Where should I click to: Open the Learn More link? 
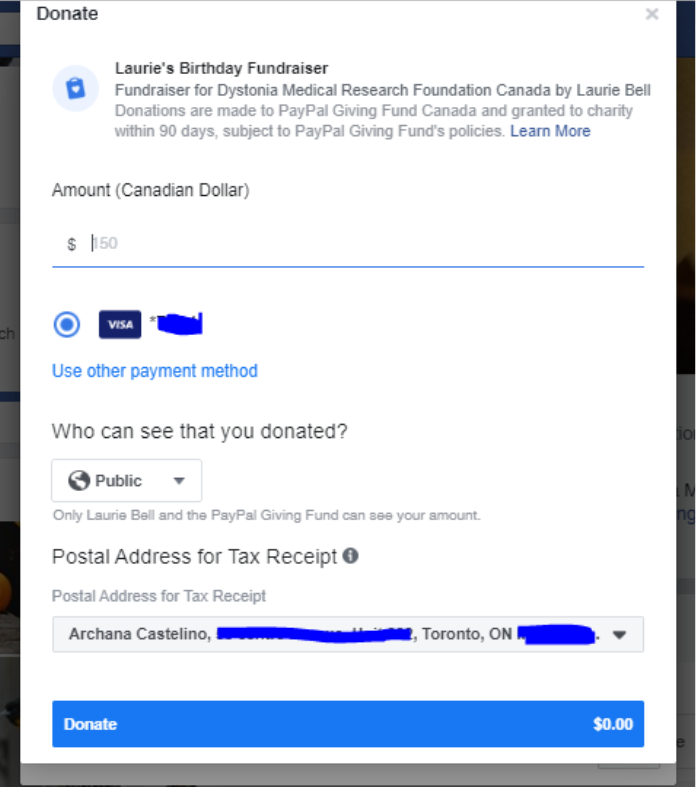click(550, 131)
